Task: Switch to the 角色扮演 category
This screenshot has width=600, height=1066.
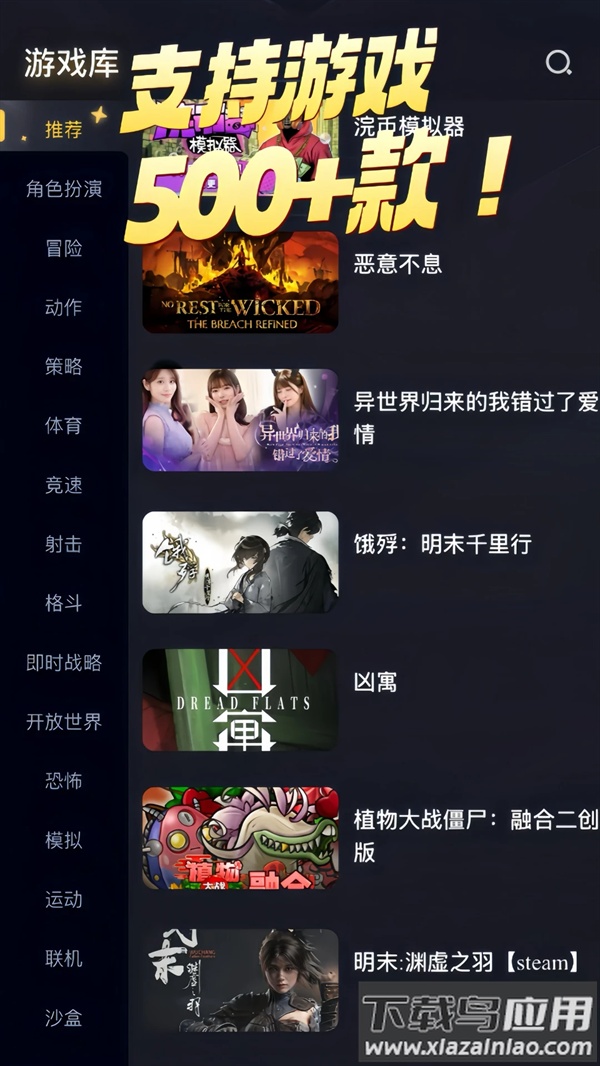Action: (64, 189)
